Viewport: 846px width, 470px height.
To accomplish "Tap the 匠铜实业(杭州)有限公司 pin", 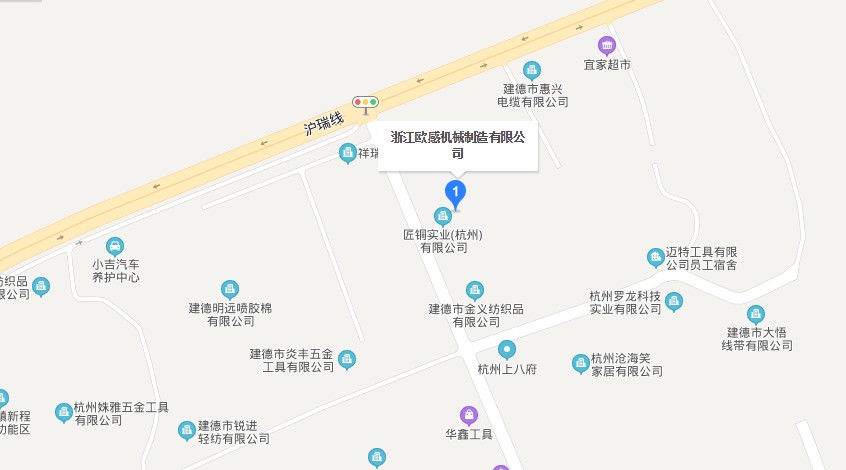I will [x=442, y=216].
